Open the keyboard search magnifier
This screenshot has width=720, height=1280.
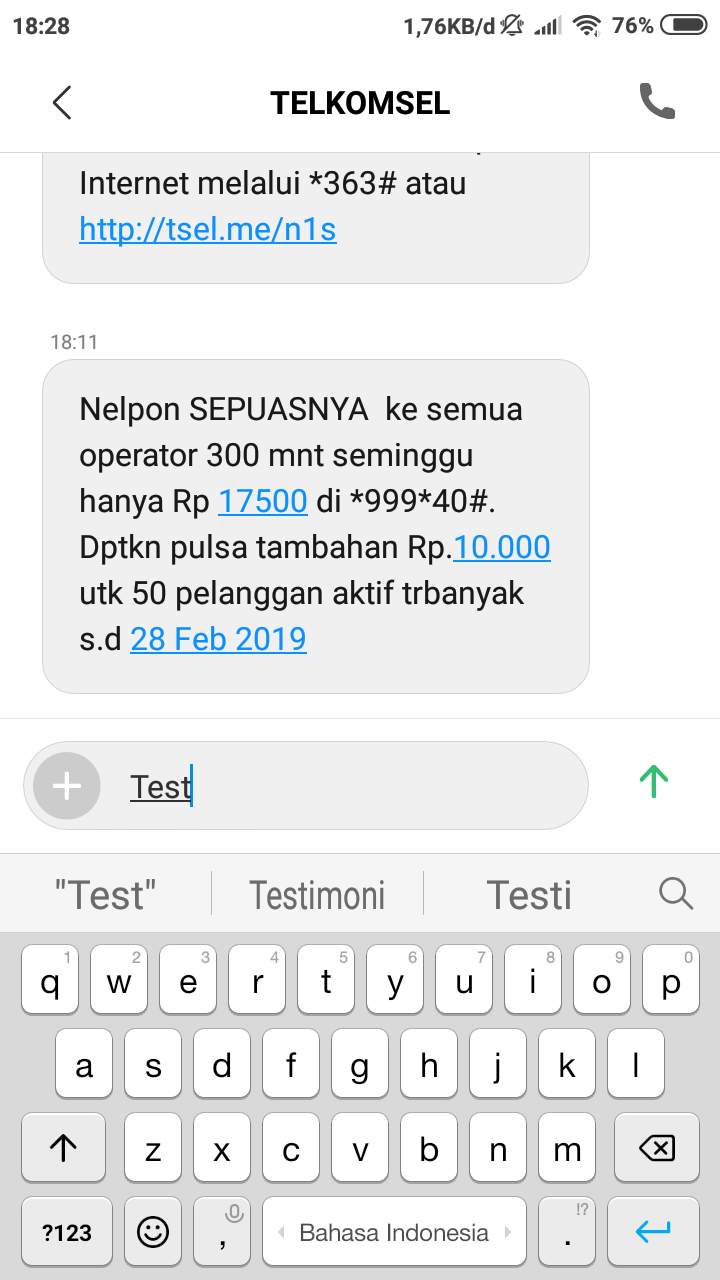click(x=676, y=893)
